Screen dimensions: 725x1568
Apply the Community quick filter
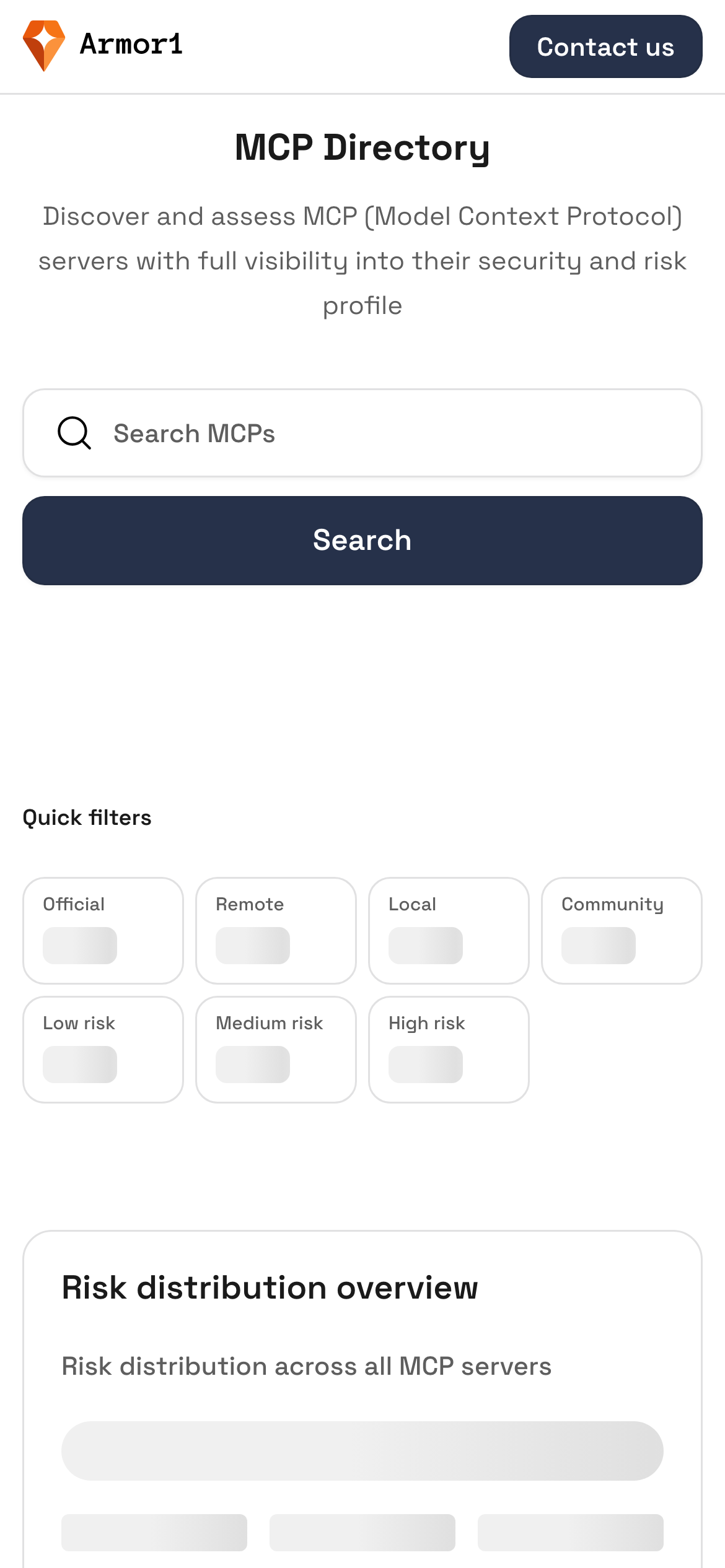(x=622, y=930)
